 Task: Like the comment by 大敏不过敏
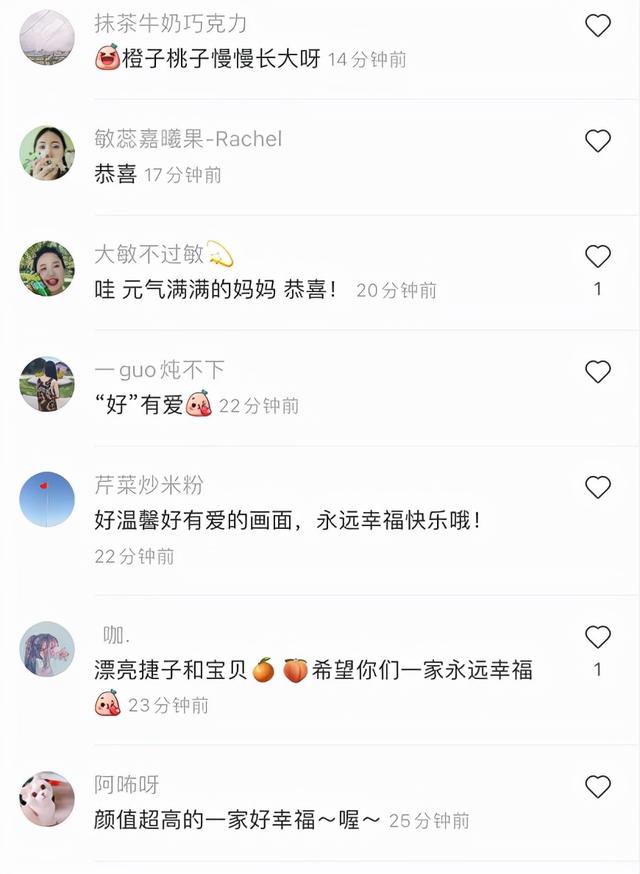[597, 256]
